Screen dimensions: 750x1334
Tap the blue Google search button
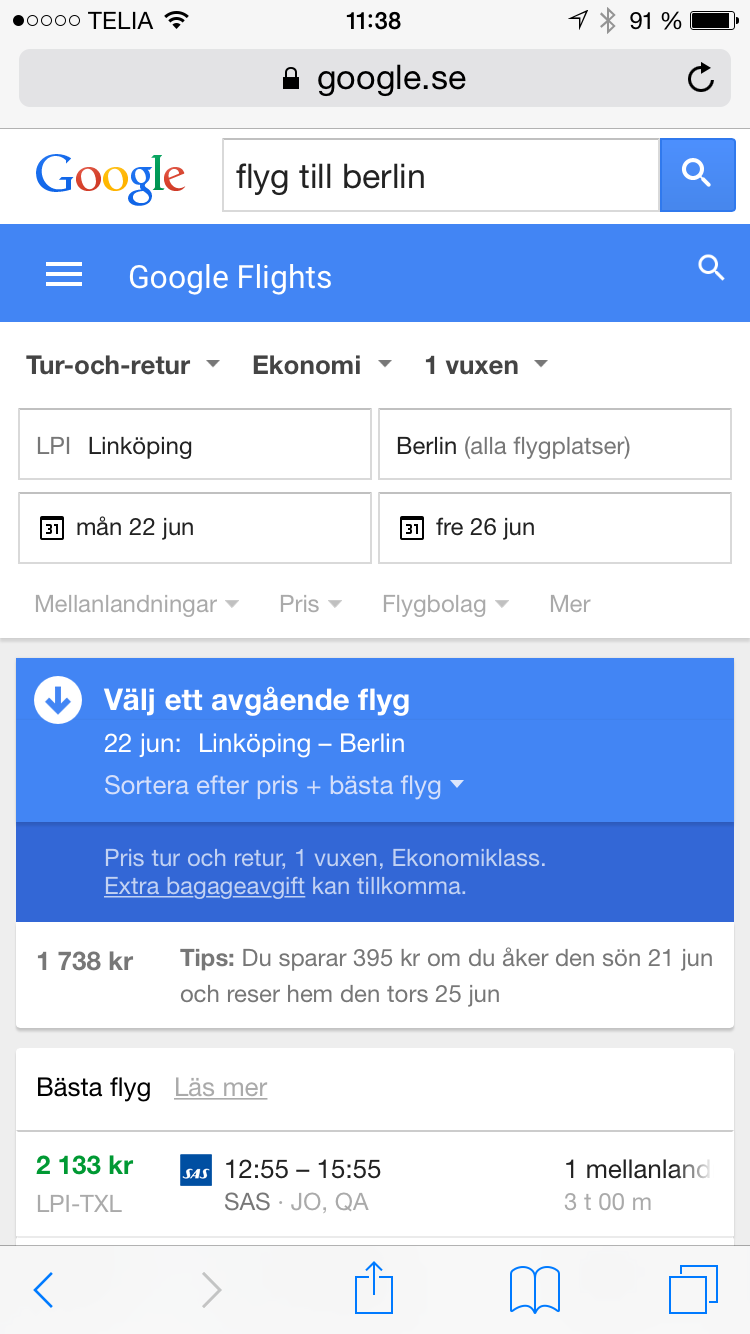(698, 175)
